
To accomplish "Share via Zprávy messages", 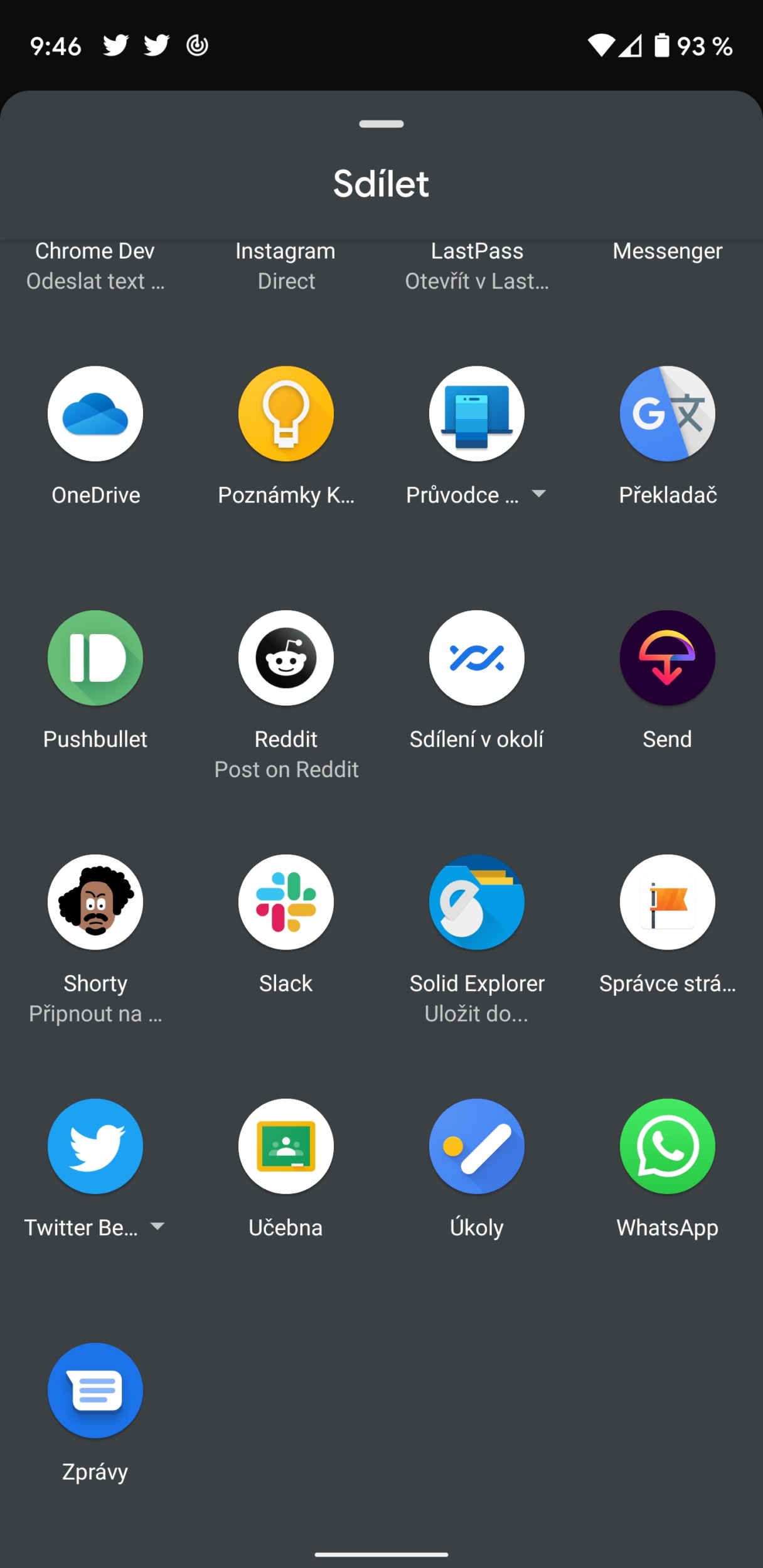I will [95, 1390].
